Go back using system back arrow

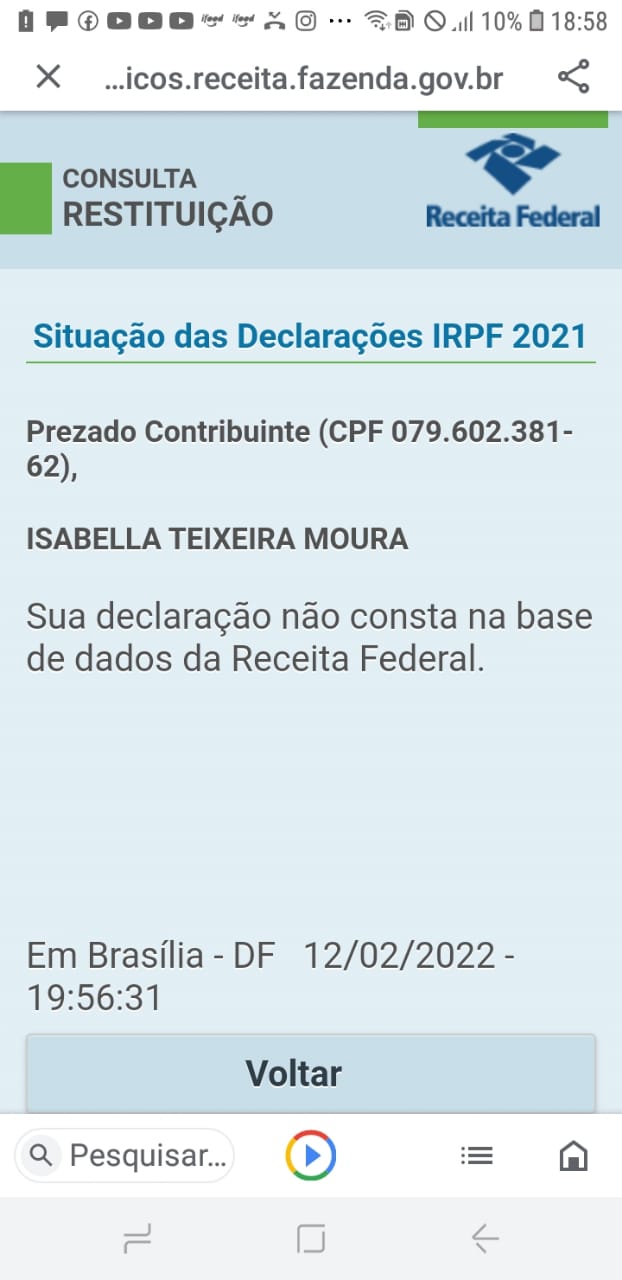485,1240
